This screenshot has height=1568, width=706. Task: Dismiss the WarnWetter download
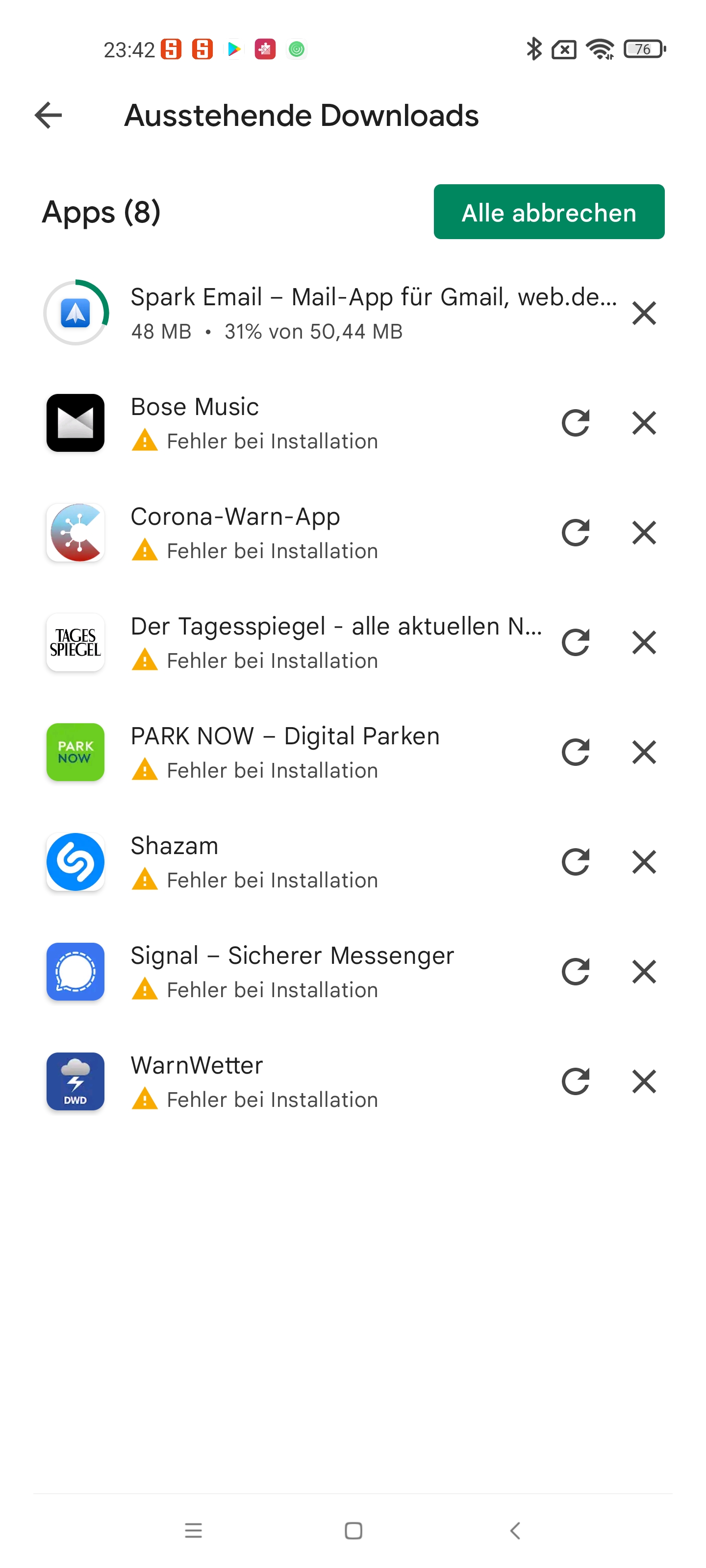click(643, 1081)
